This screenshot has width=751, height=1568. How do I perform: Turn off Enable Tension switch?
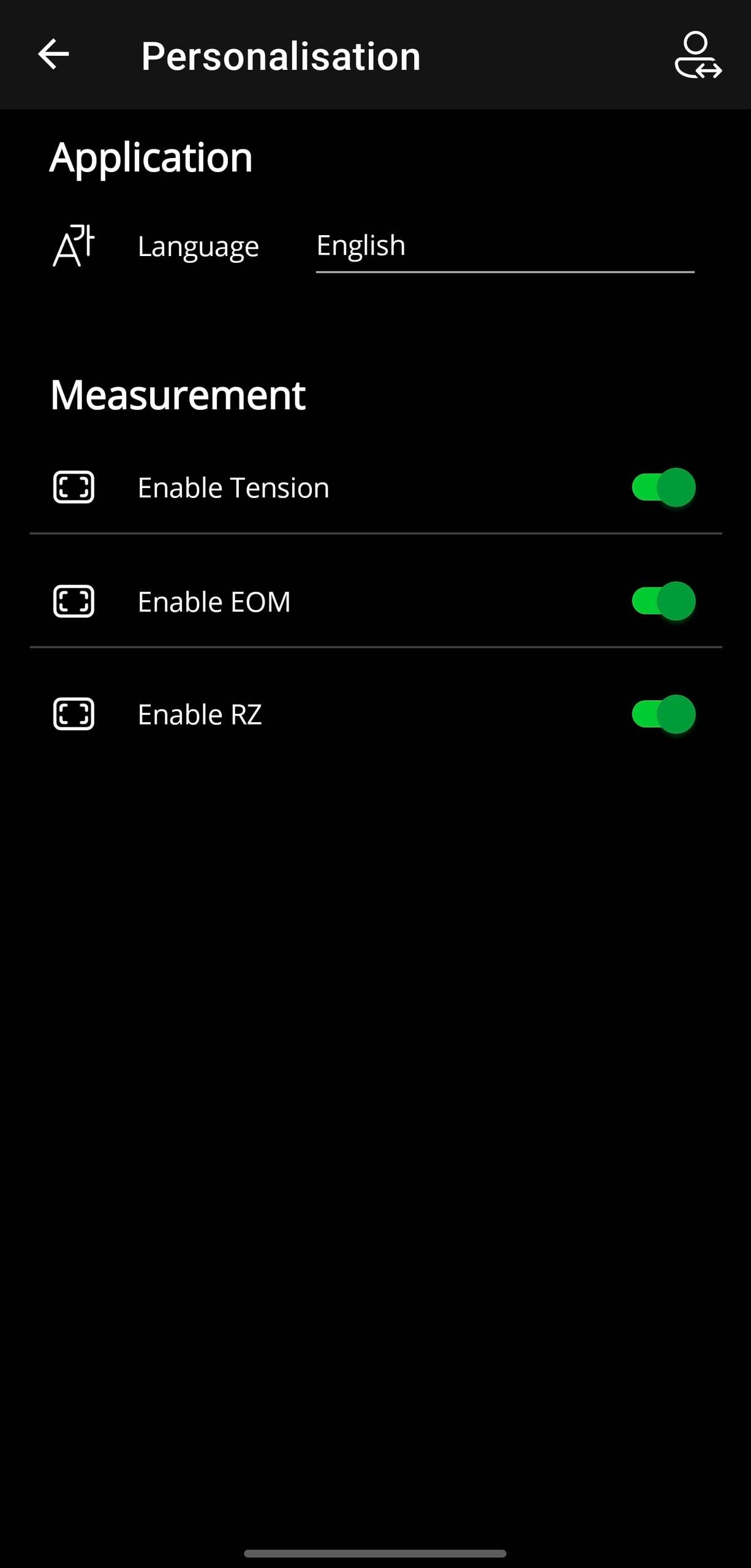click(663, 488)
